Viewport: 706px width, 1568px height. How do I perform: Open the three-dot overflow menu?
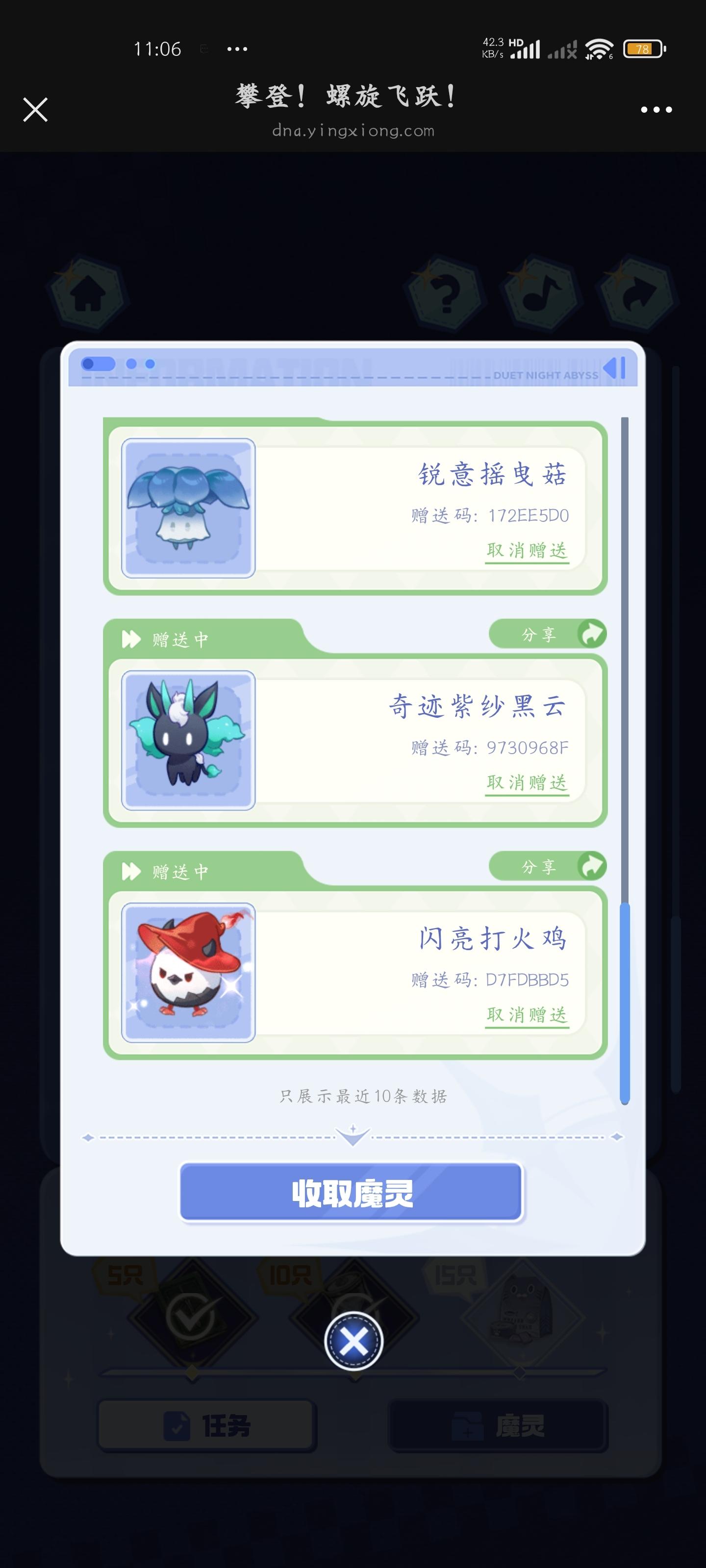[x=656, y=110]
